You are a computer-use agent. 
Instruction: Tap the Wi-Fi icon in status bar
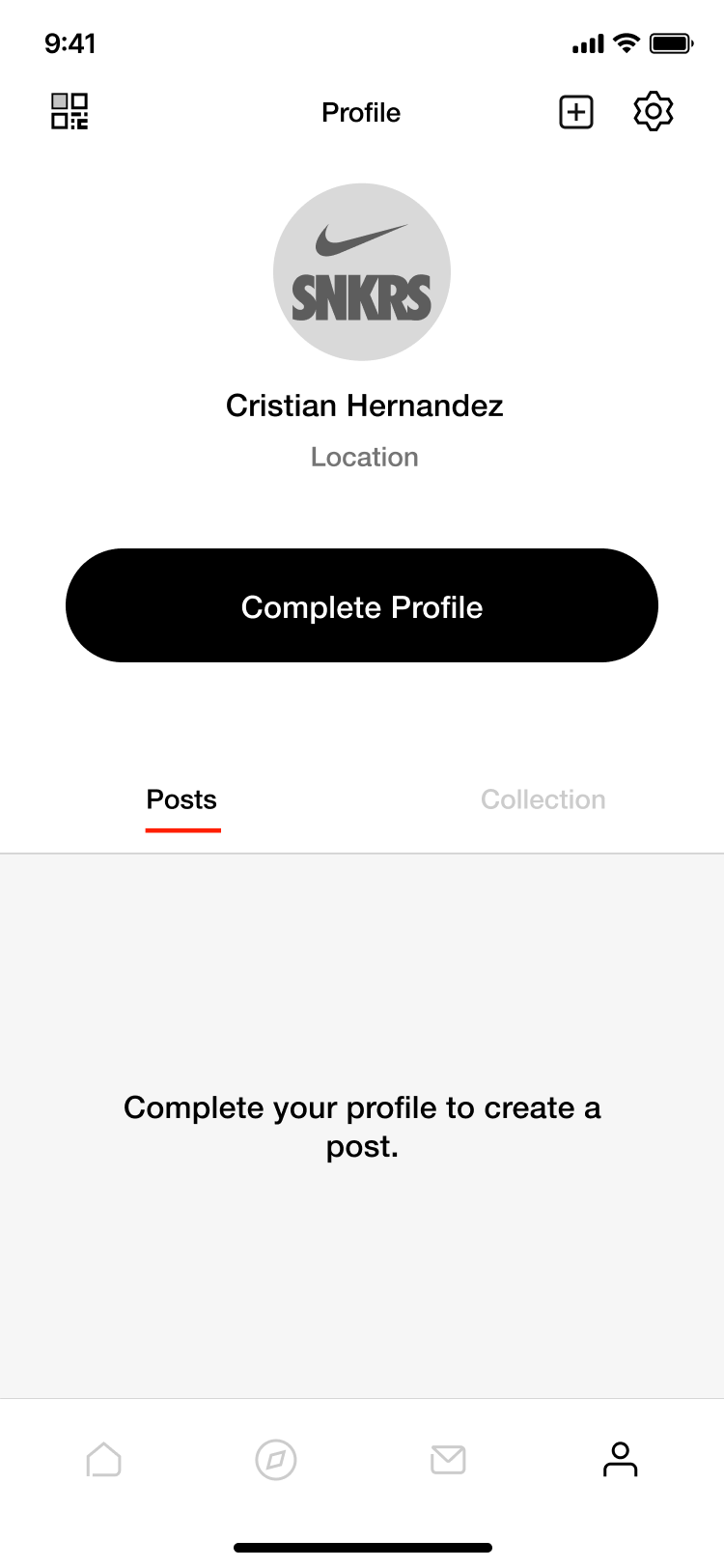[627, 42]
